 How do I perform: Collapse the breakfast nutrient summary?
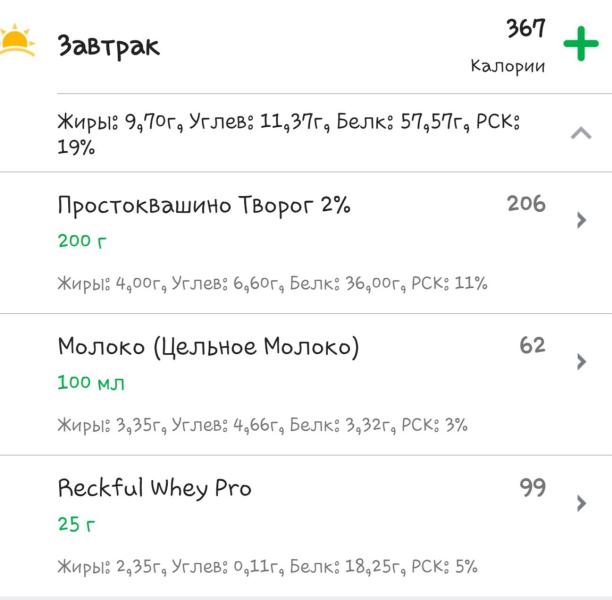tap(581, 133)
